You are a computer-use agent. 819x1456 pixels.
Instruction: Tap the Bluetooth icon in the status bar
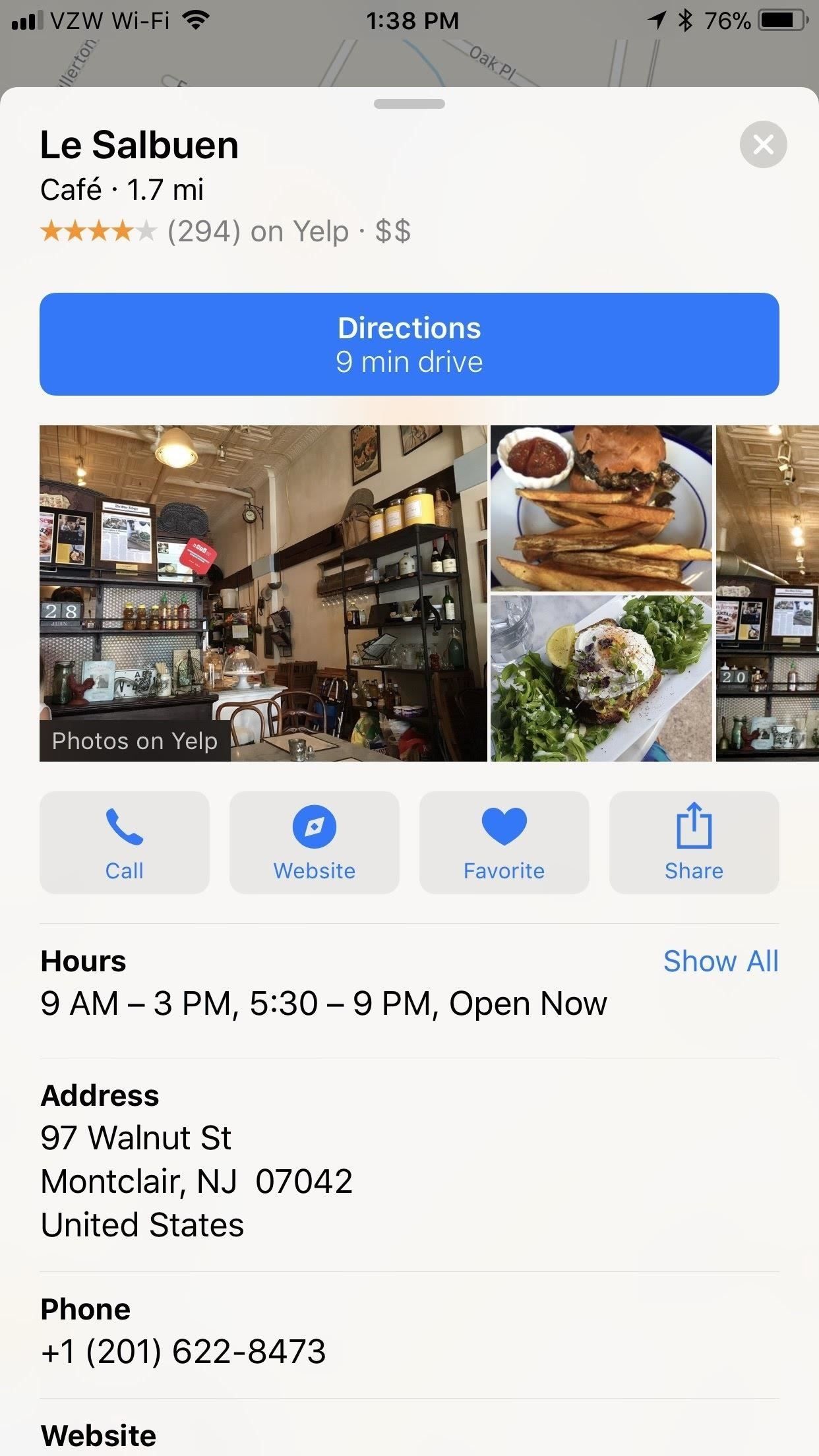click(686, 20)
